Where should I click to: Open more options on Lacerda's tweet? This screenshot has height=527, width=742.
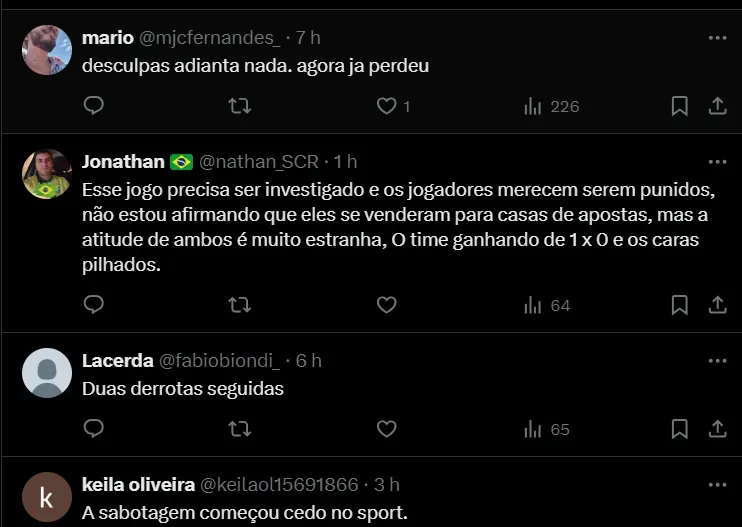point(717,361)
